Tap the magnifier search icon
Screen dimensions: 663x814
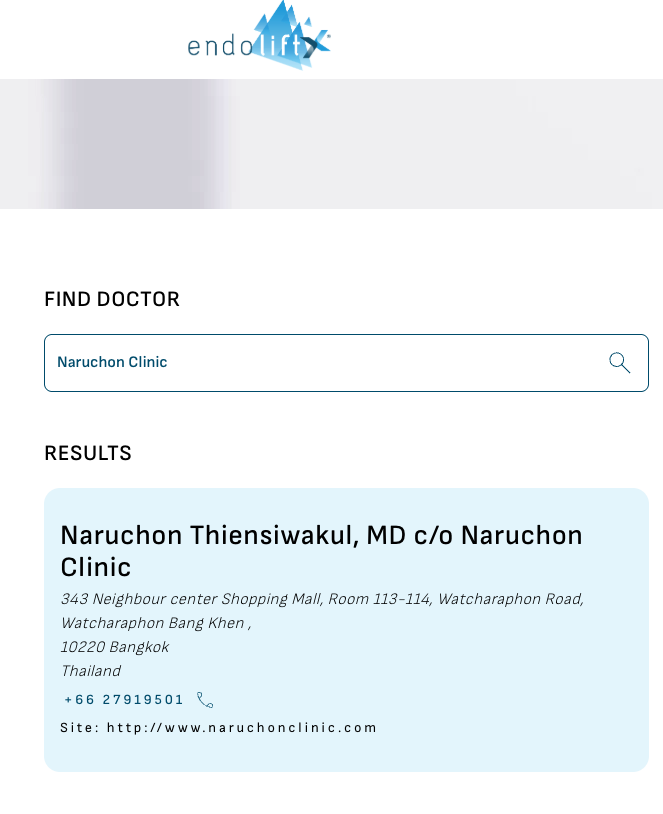pos(619,363)
